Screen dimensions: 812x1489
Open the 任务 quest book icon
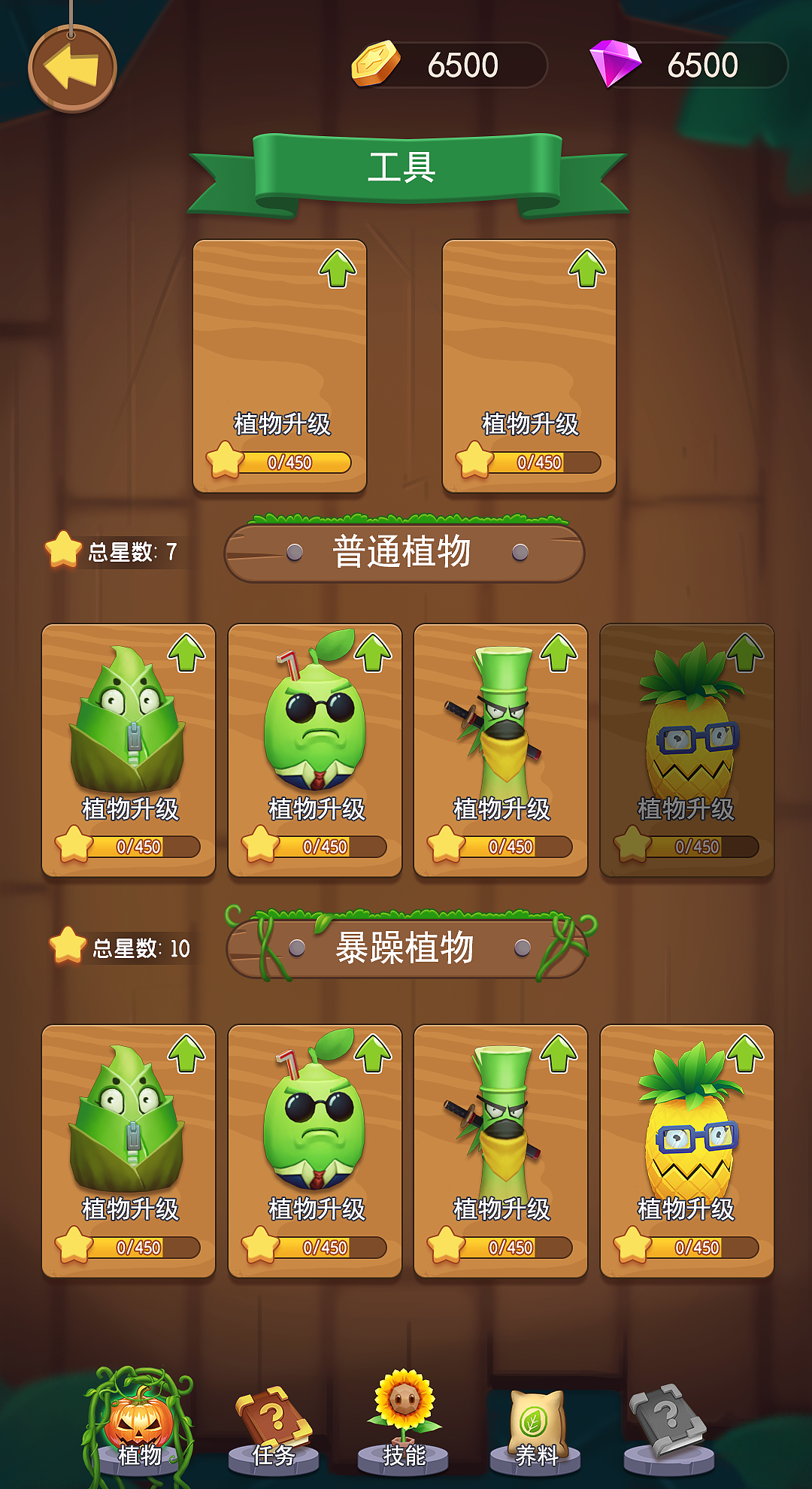[x=271, y=1418]
